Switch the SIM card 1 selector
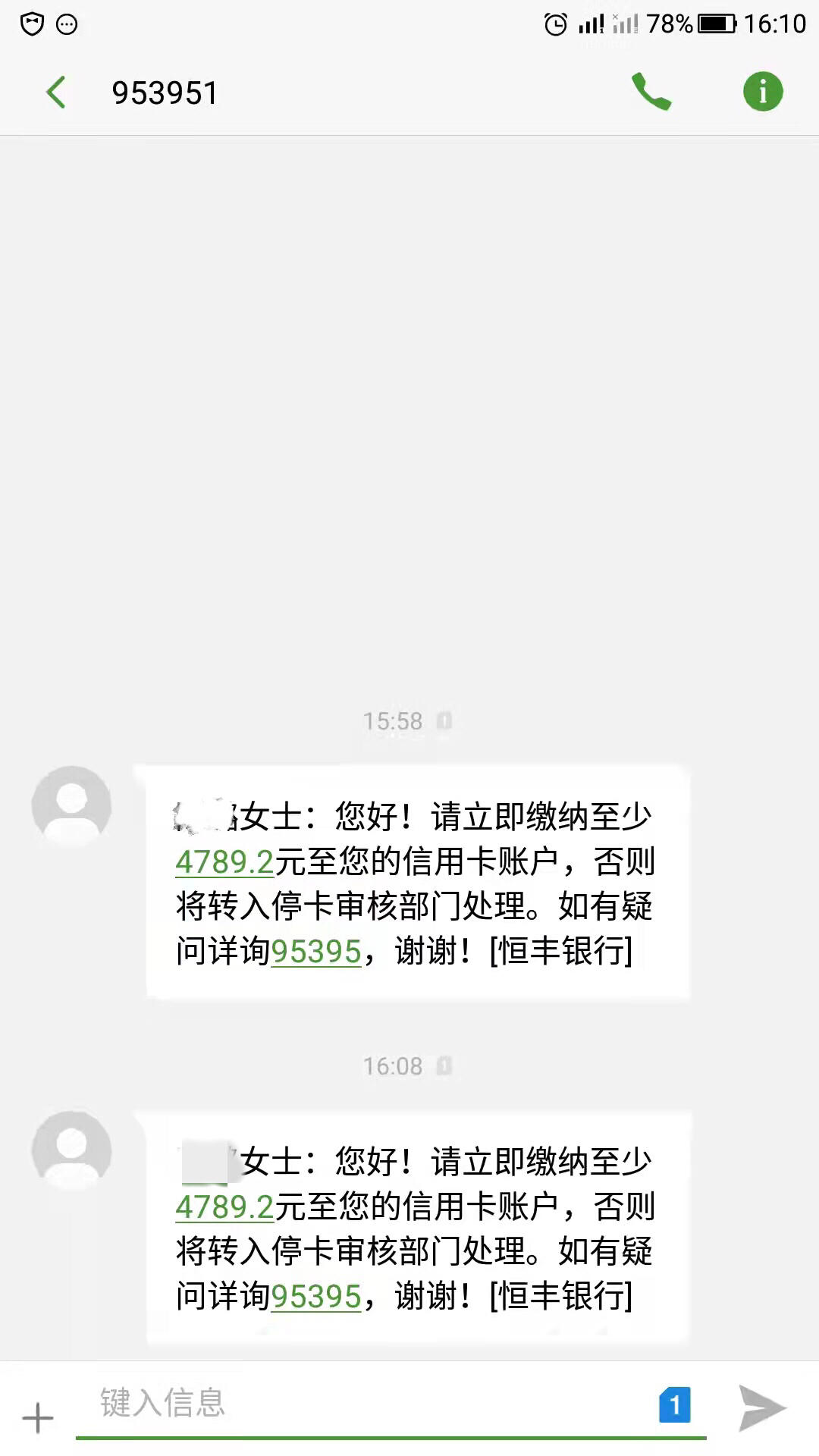This screenshot has width=819, height=1456. [675, 1405]
